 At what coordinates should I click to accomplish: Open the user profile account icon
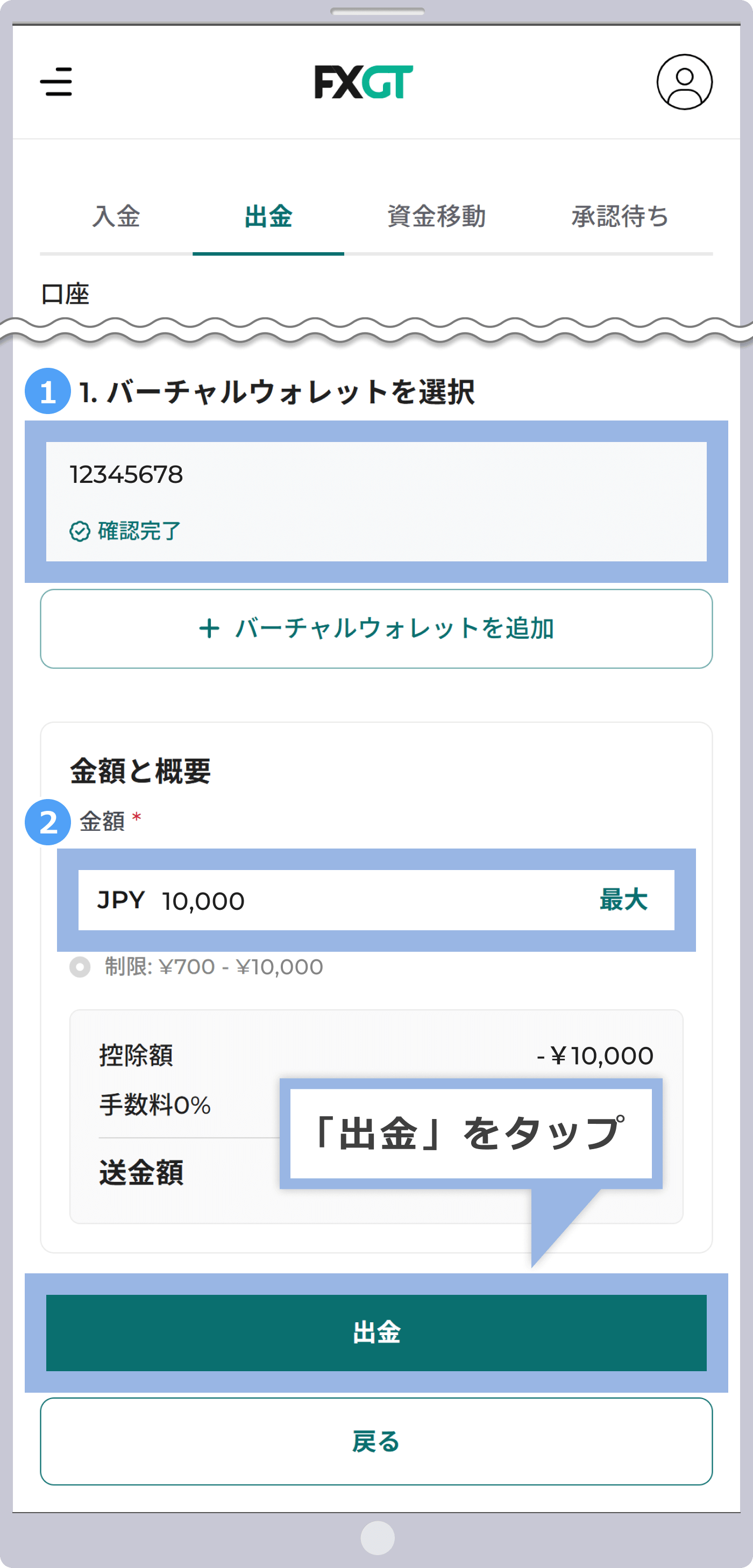coord(685,83)
